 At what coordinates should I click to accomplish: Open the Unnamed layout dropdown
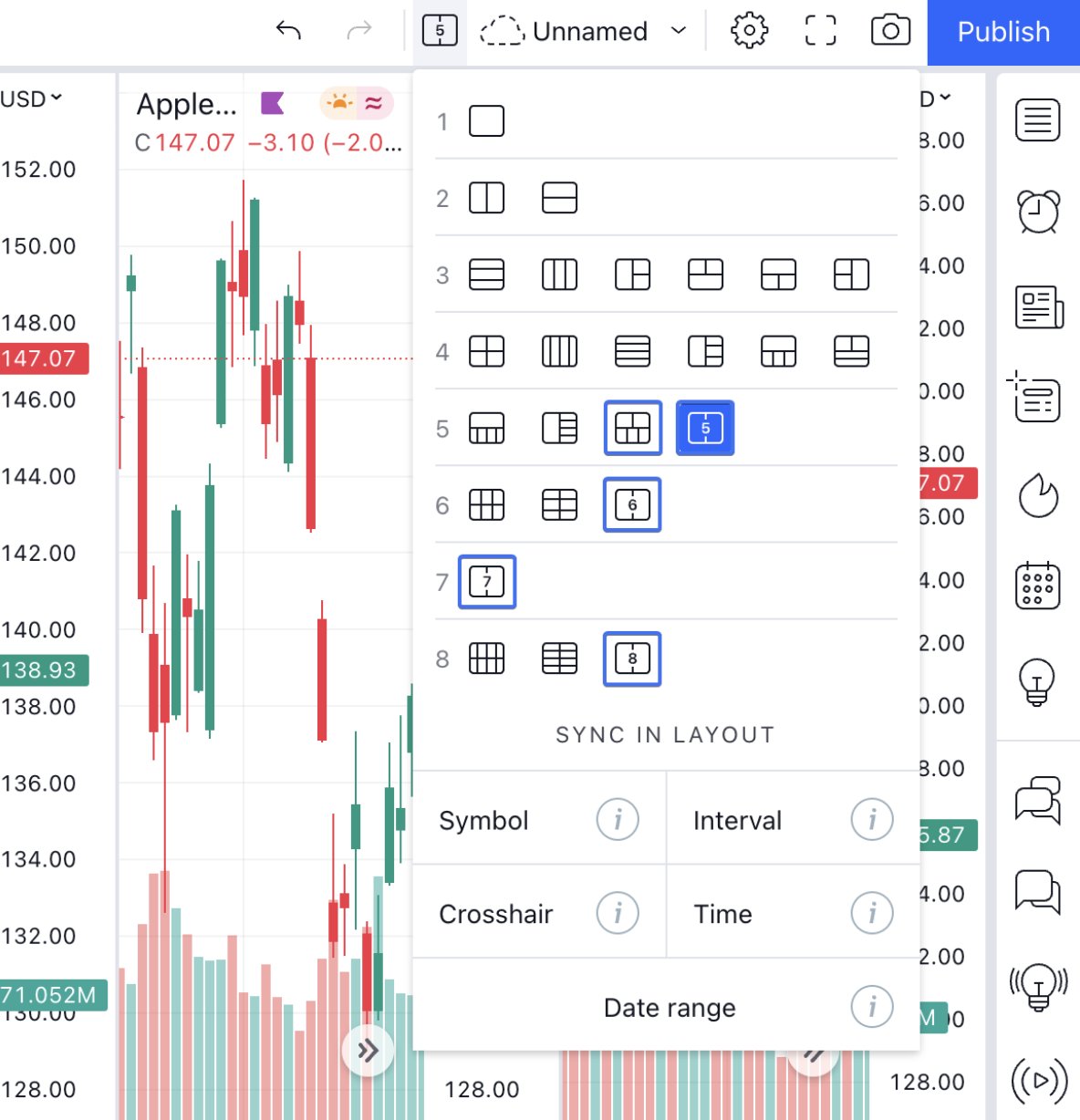678,31
